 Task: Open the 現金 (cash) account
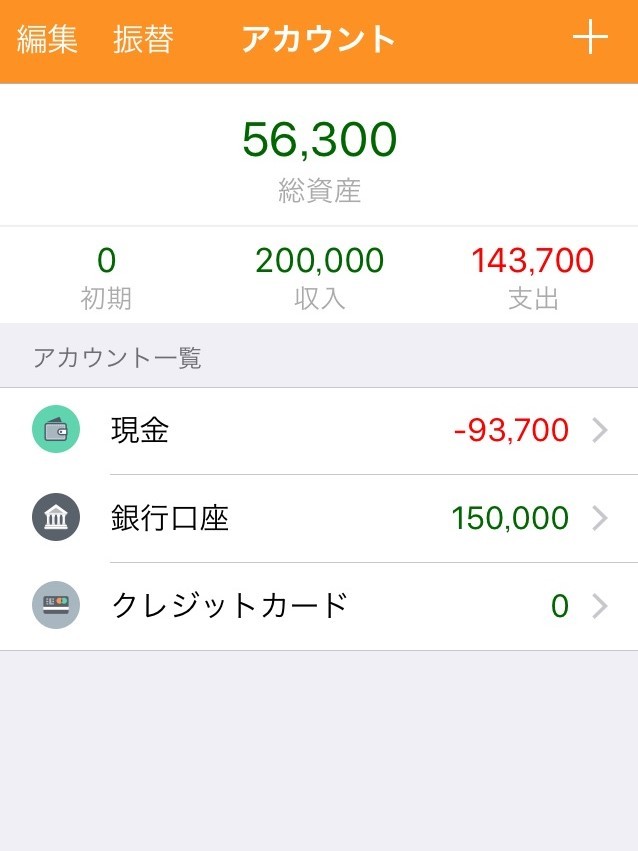pos(319,431)
